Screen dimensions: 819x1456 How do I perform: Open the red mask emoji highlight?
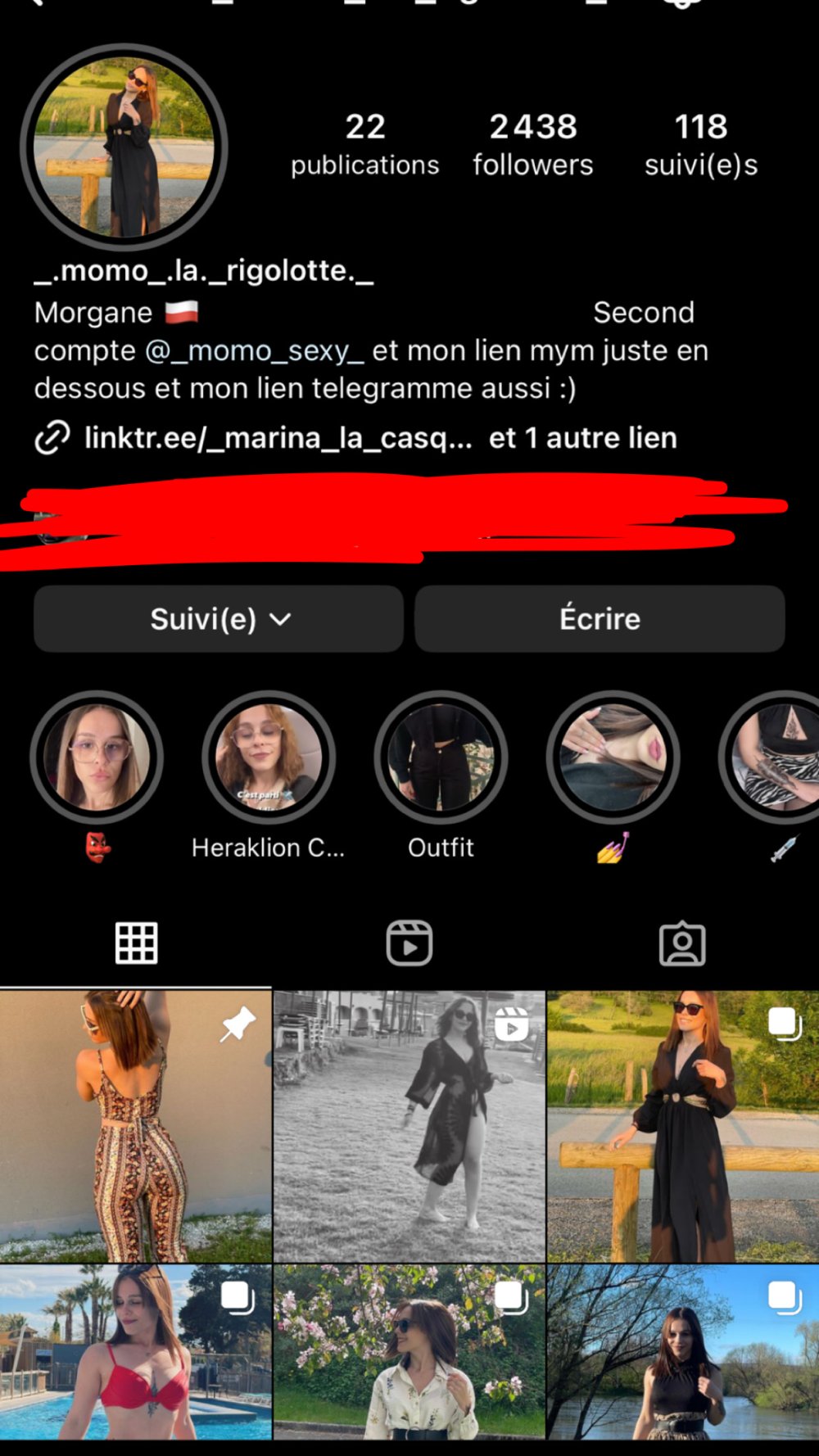coord(97,757)
